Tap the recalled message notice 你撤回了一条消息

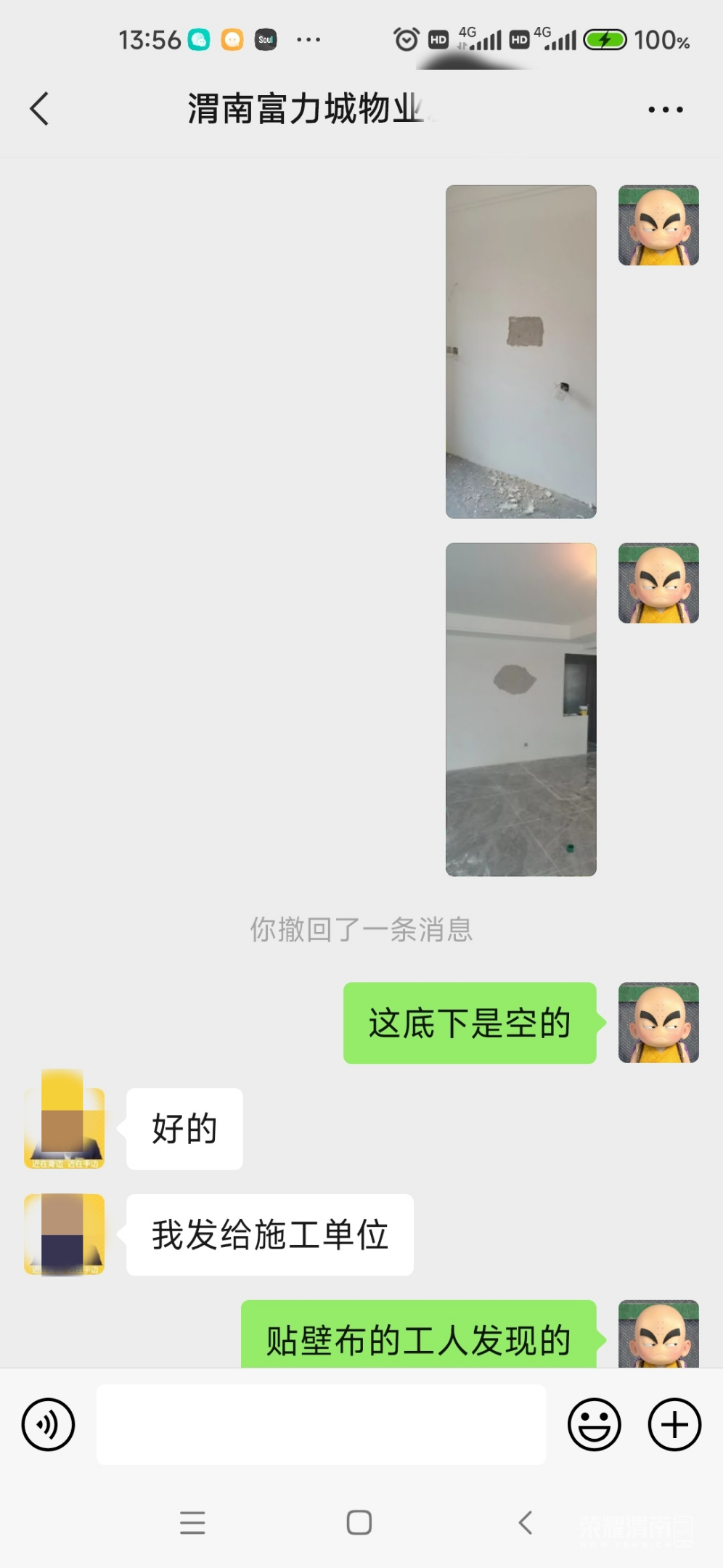[361, 931]
